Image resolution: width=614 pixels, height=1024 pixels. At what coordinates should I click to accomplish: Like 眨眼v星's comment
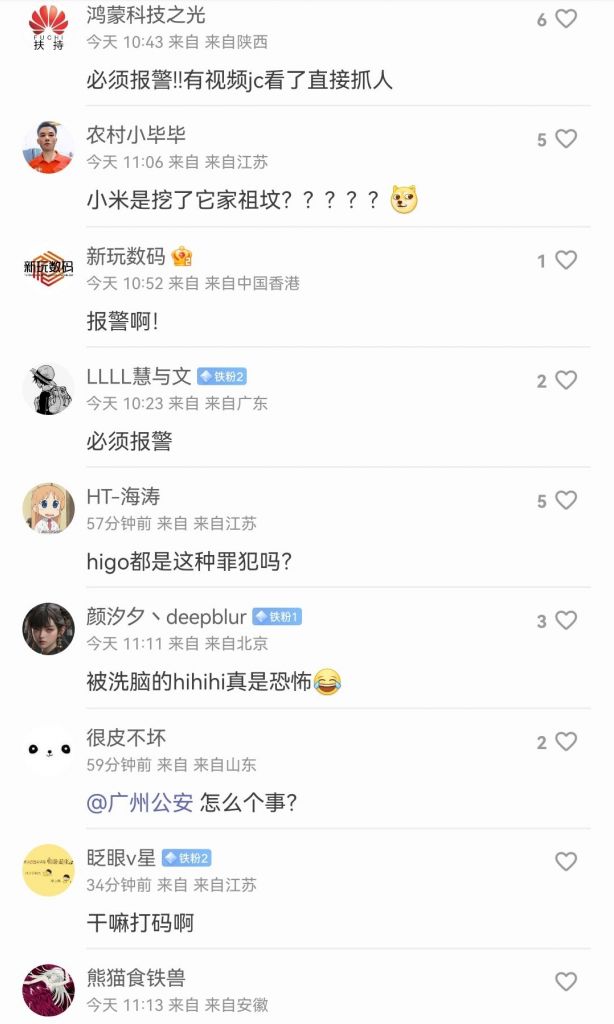(x=566, y=861)
